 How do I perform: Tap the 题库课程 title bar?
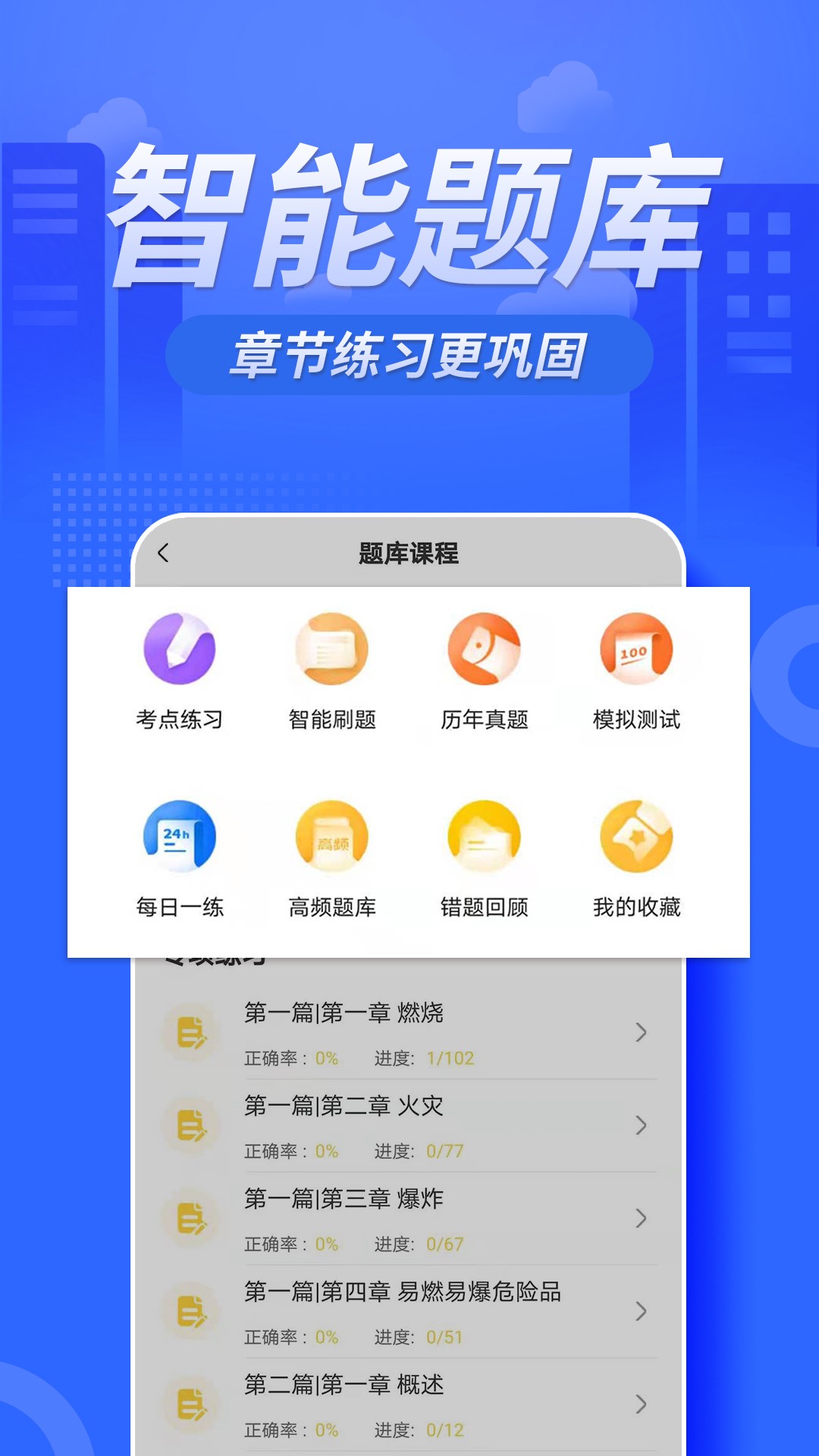point(409,551)
